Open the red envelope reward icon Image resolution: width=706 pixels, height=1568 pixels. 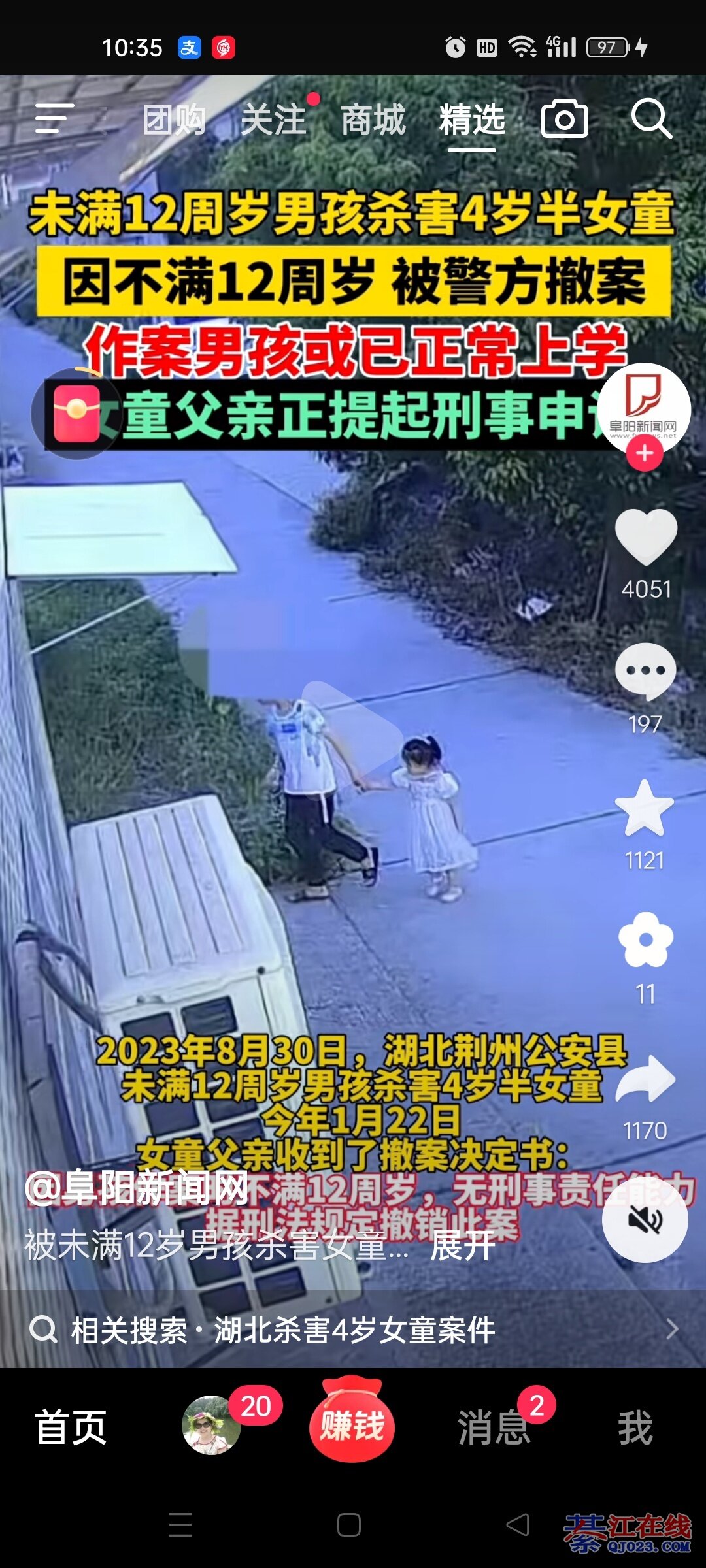pyautogui.click(x=76, y=414)
